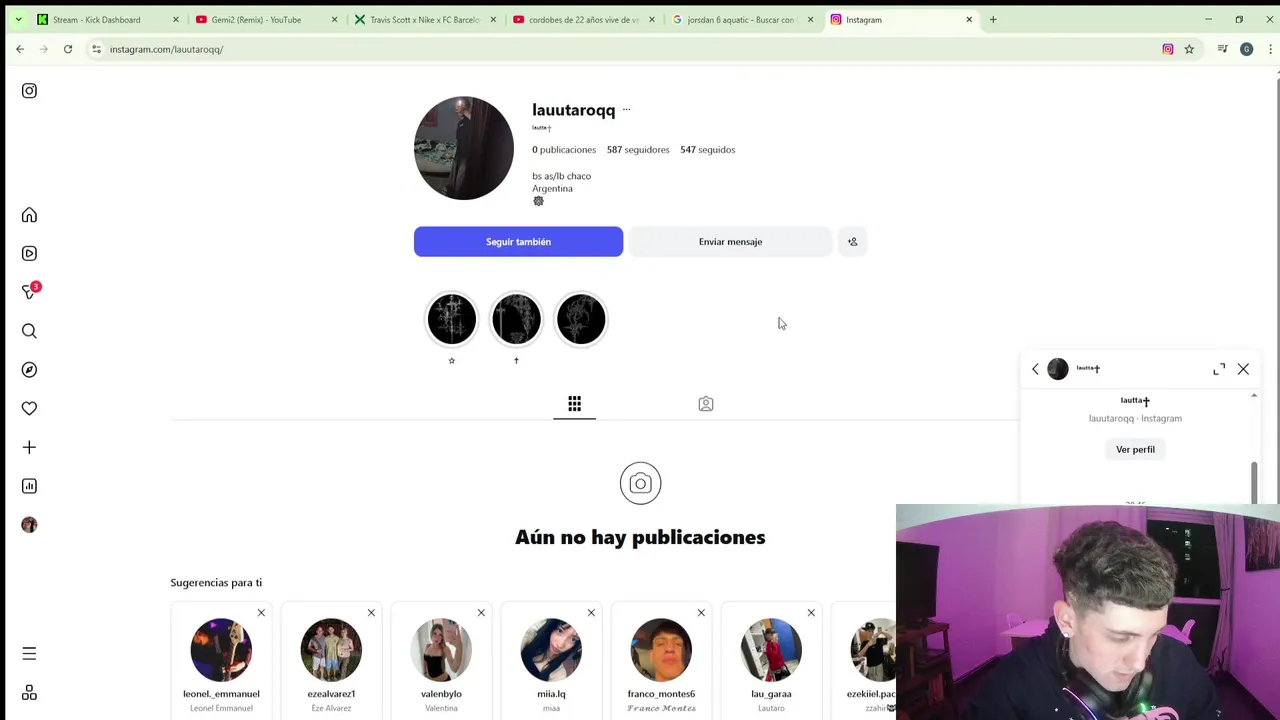Expand the chat popup to full view
1280x720 pixels.
tap(1219, 369)
